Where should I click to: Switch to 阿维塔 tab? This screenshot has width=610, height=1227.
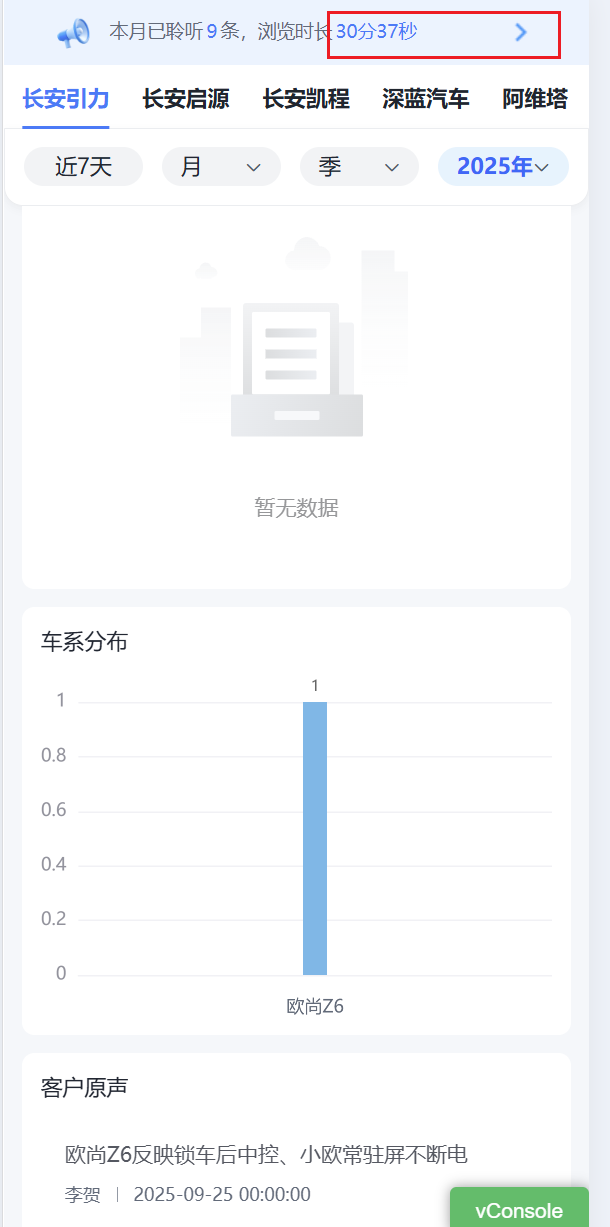[x=535, y=99]
